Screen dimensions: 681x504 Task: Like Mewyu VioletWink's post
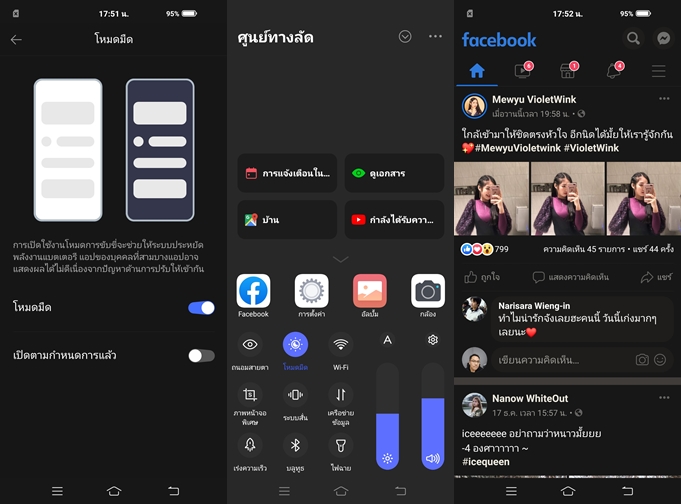483,277
